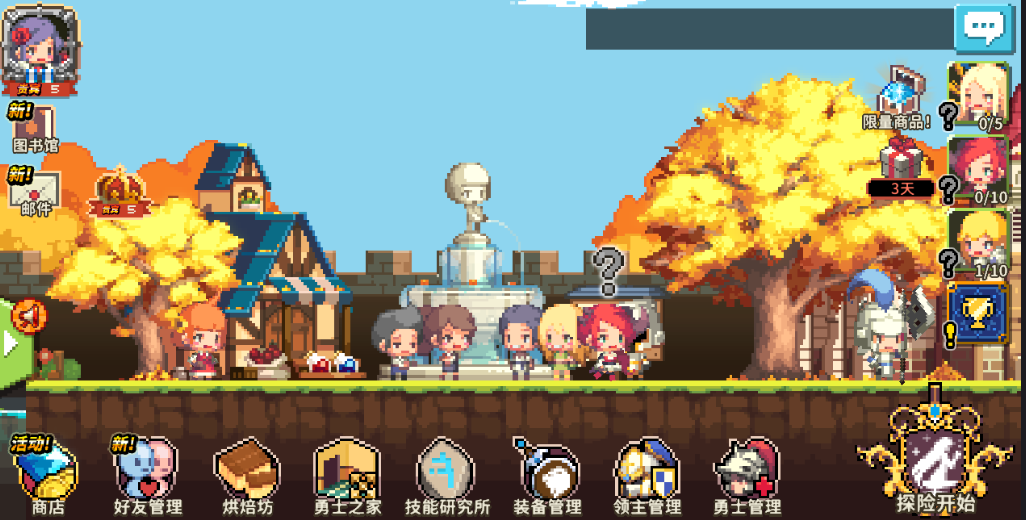Open the chat speech bubble

984,28
